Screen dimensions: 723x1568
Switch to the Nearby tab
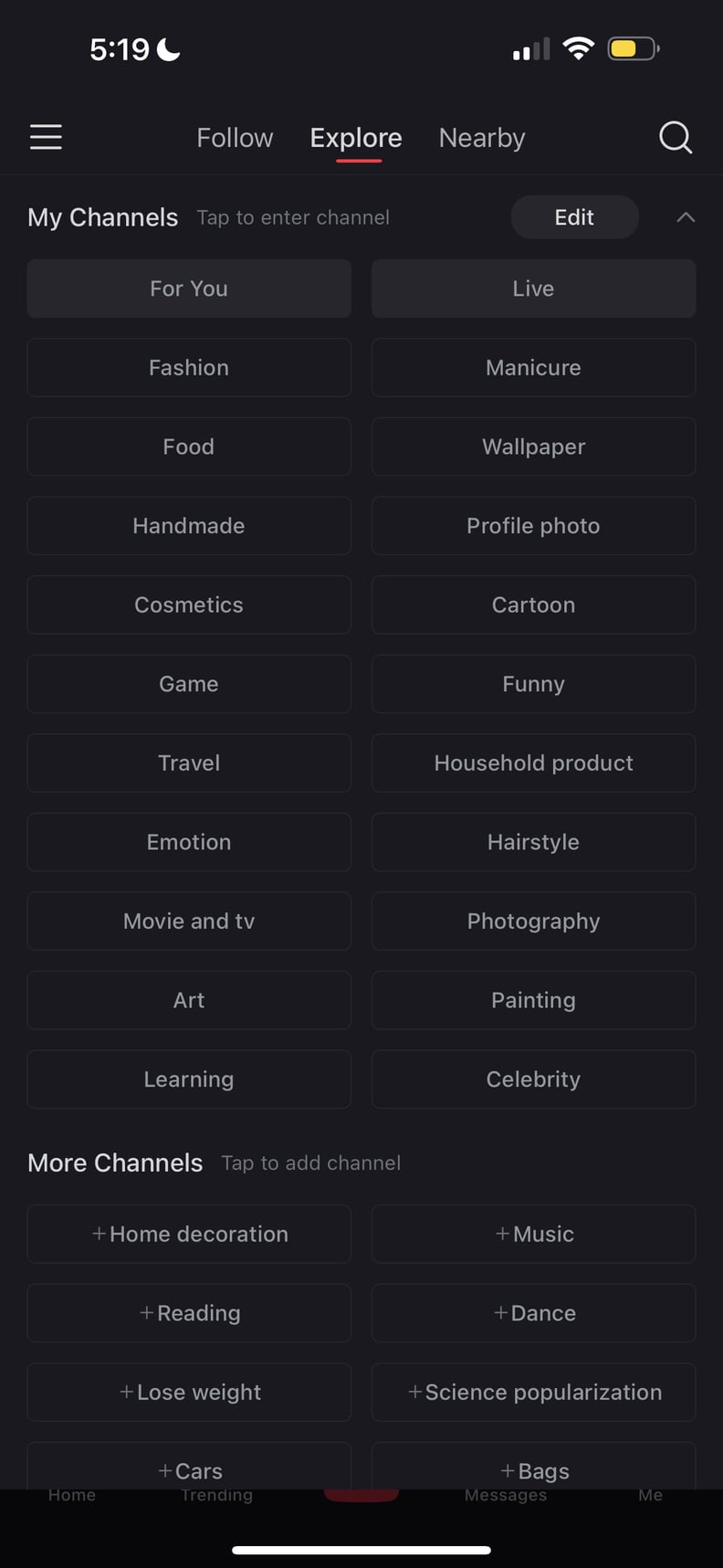(481, 137)
